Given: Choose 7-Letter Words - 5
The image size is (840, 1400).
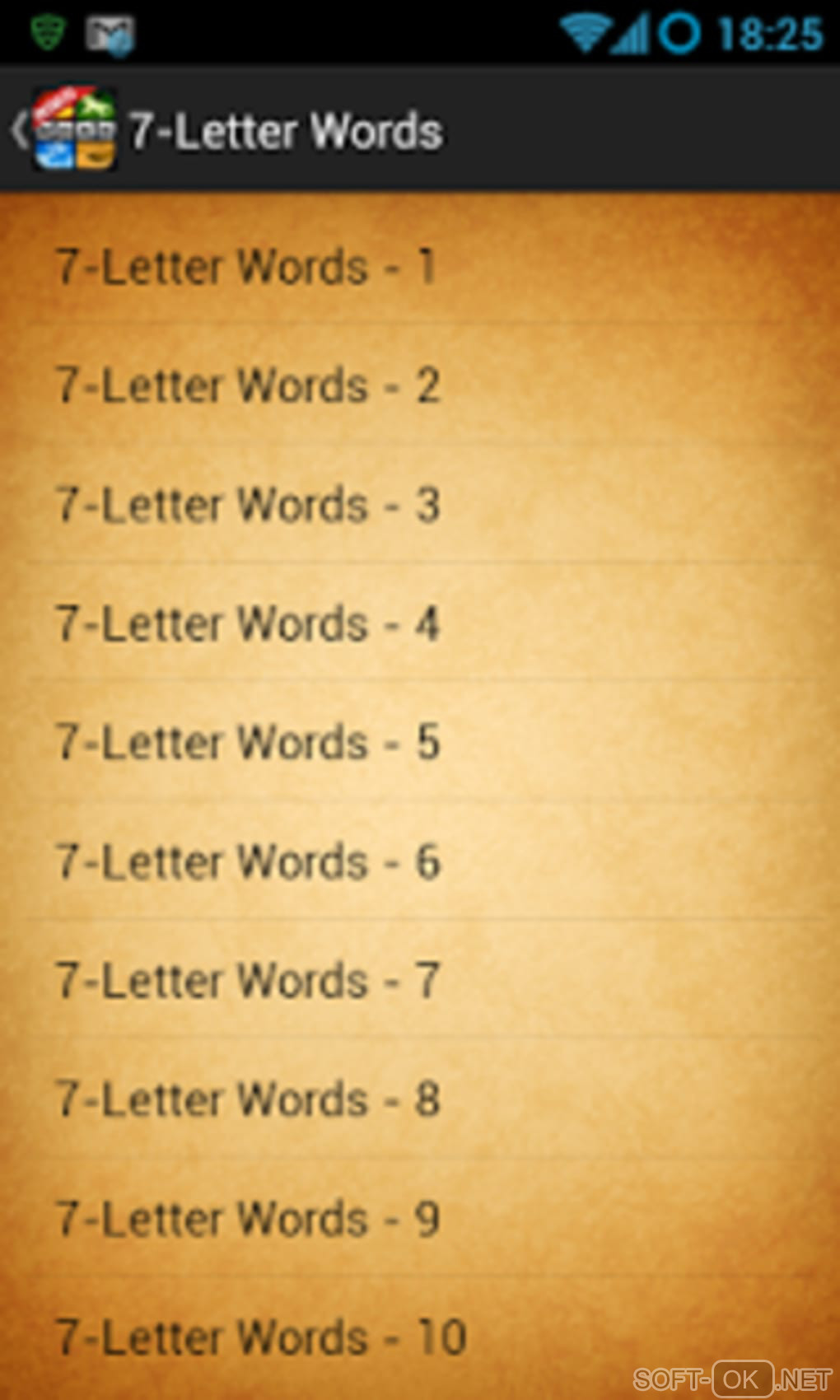Looking at the screenshot, I should tap(247, 742).
